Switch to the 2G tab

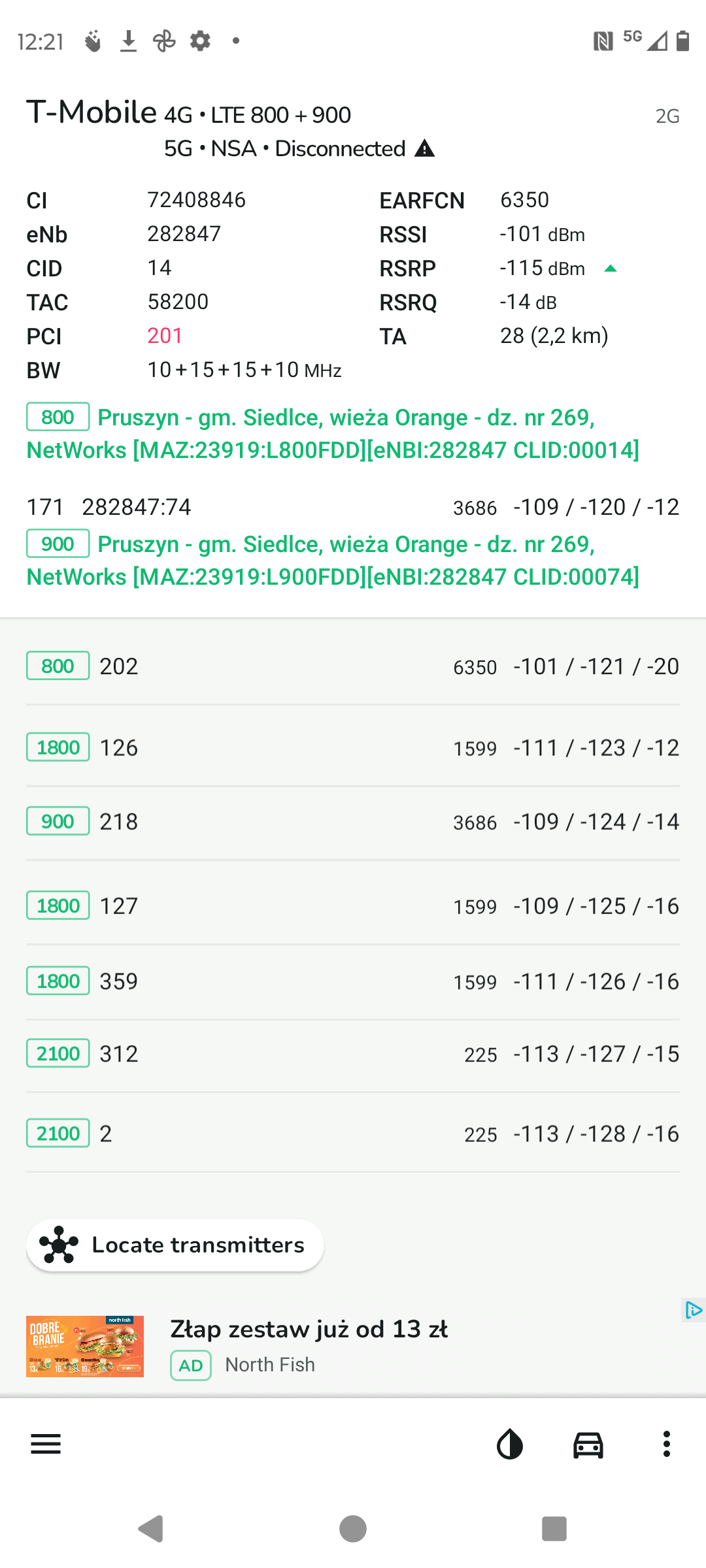pyautogui.click(x=667, y=116)
